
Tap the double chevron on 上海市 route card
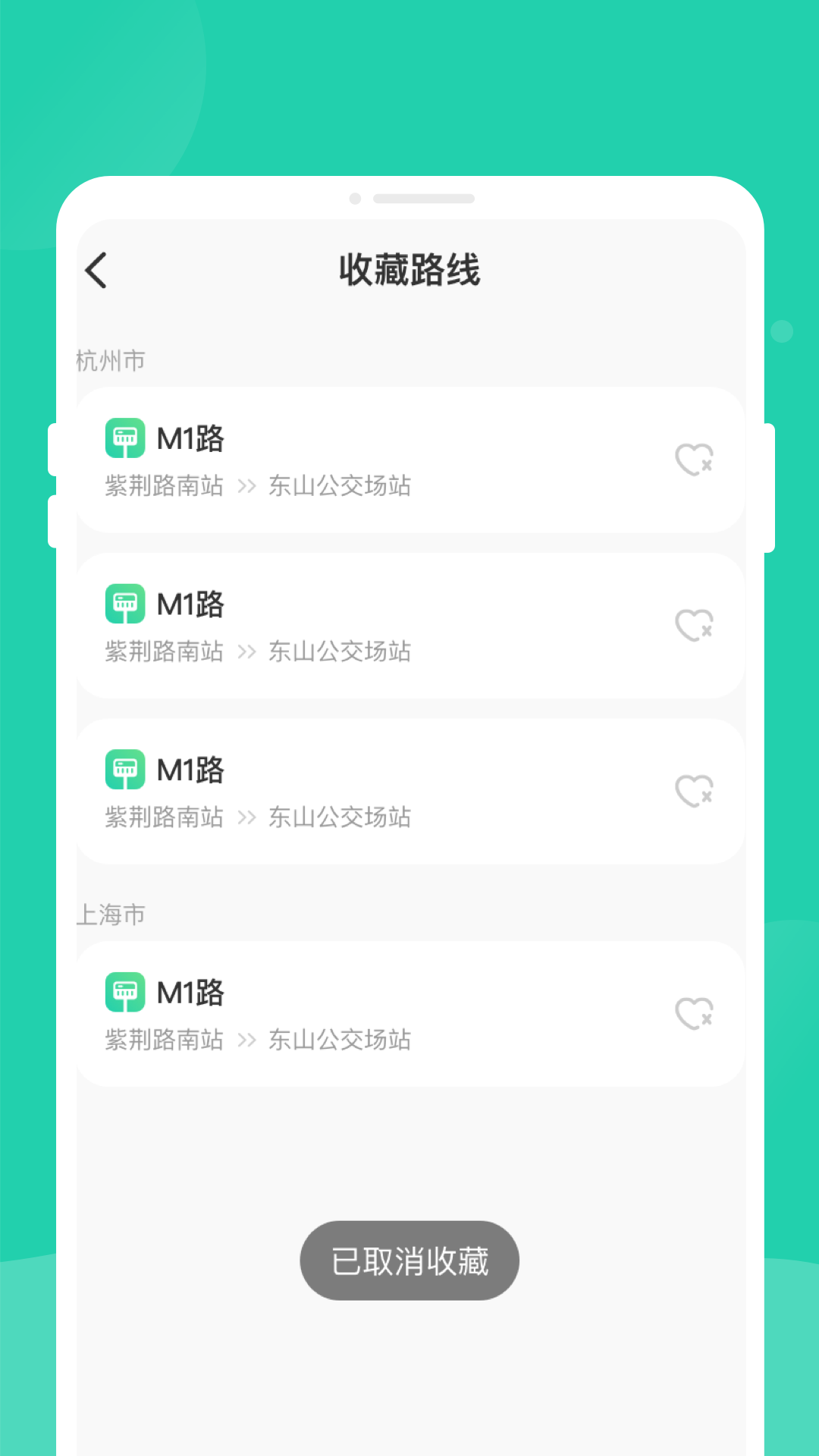point(246,1040)
